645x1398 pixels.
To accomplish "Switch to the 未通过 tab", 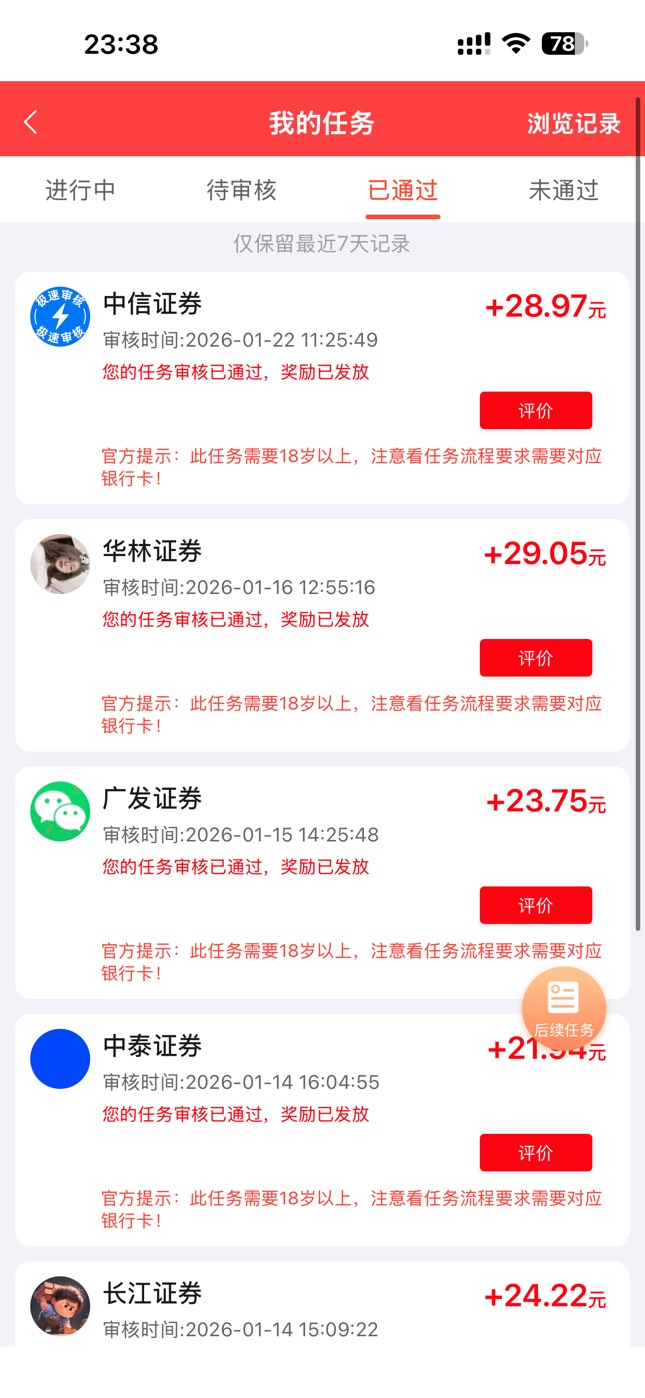I will [563, 190].
